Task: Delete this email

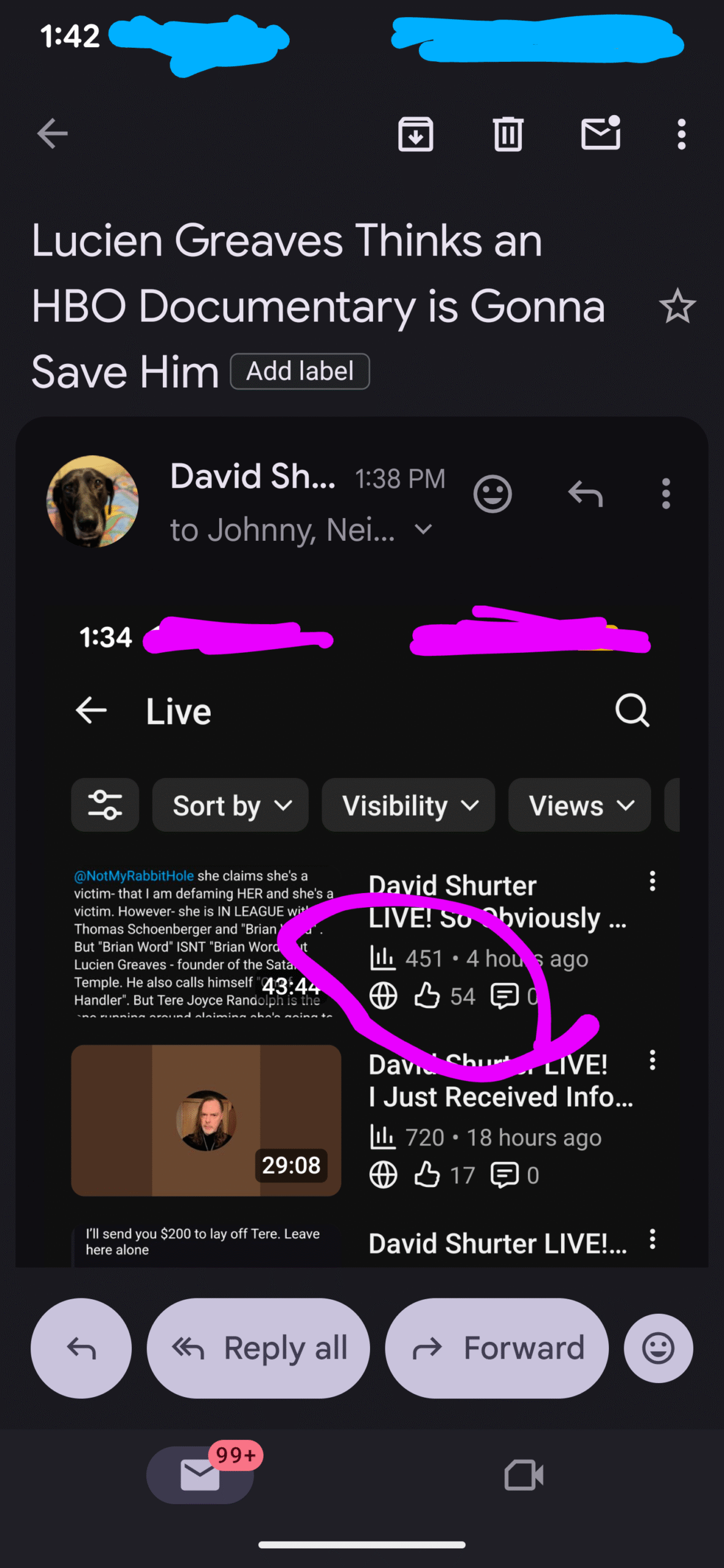Action: [x=508, y=134]
